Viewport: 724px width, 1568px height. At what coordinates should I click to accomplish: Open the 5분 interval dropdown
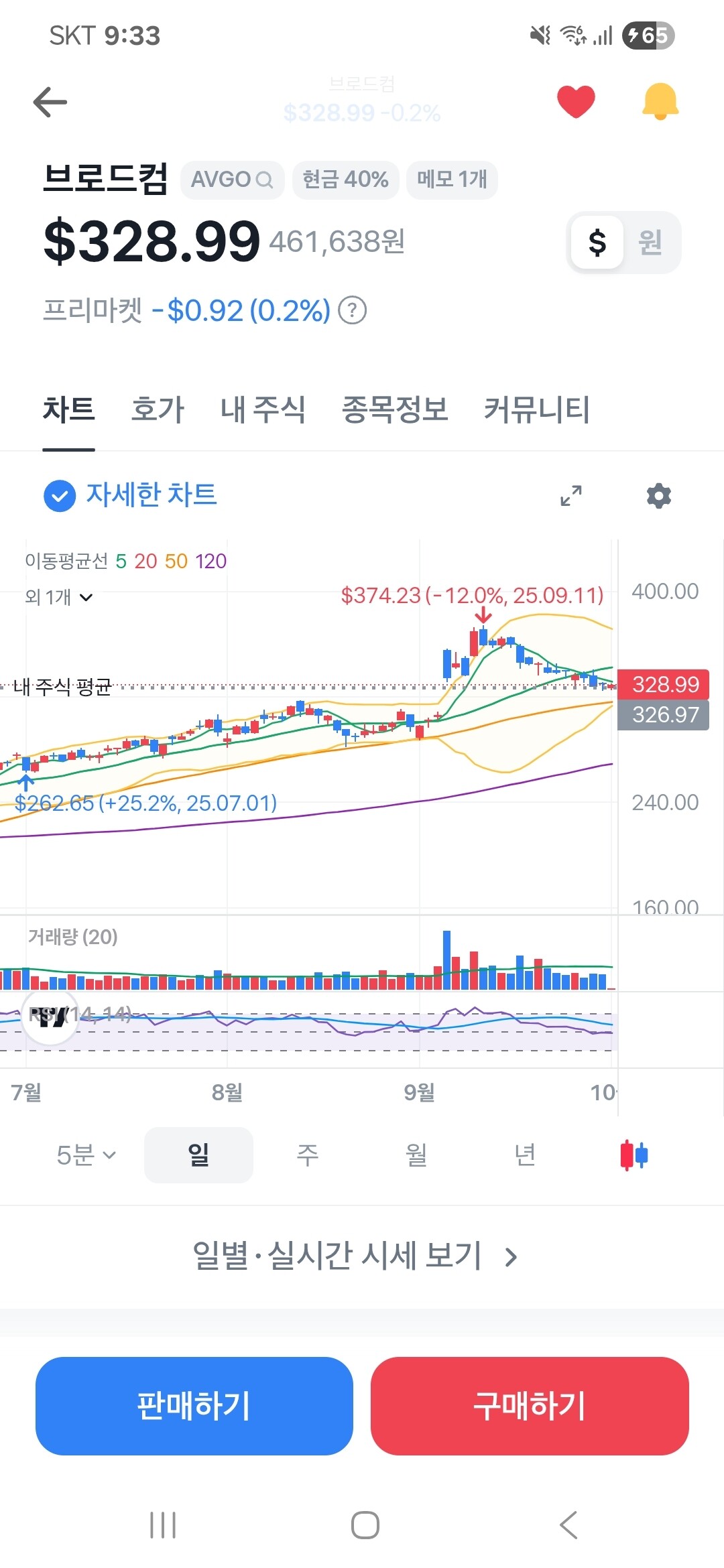(x=86, y=1155)
